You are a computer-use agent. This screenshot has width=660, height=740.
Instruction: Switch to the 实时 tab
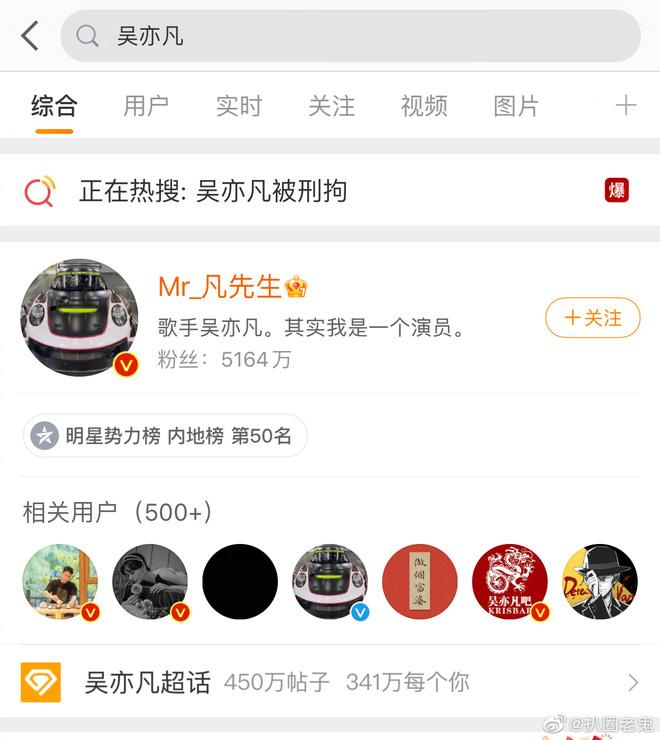(x=239, y=106)
